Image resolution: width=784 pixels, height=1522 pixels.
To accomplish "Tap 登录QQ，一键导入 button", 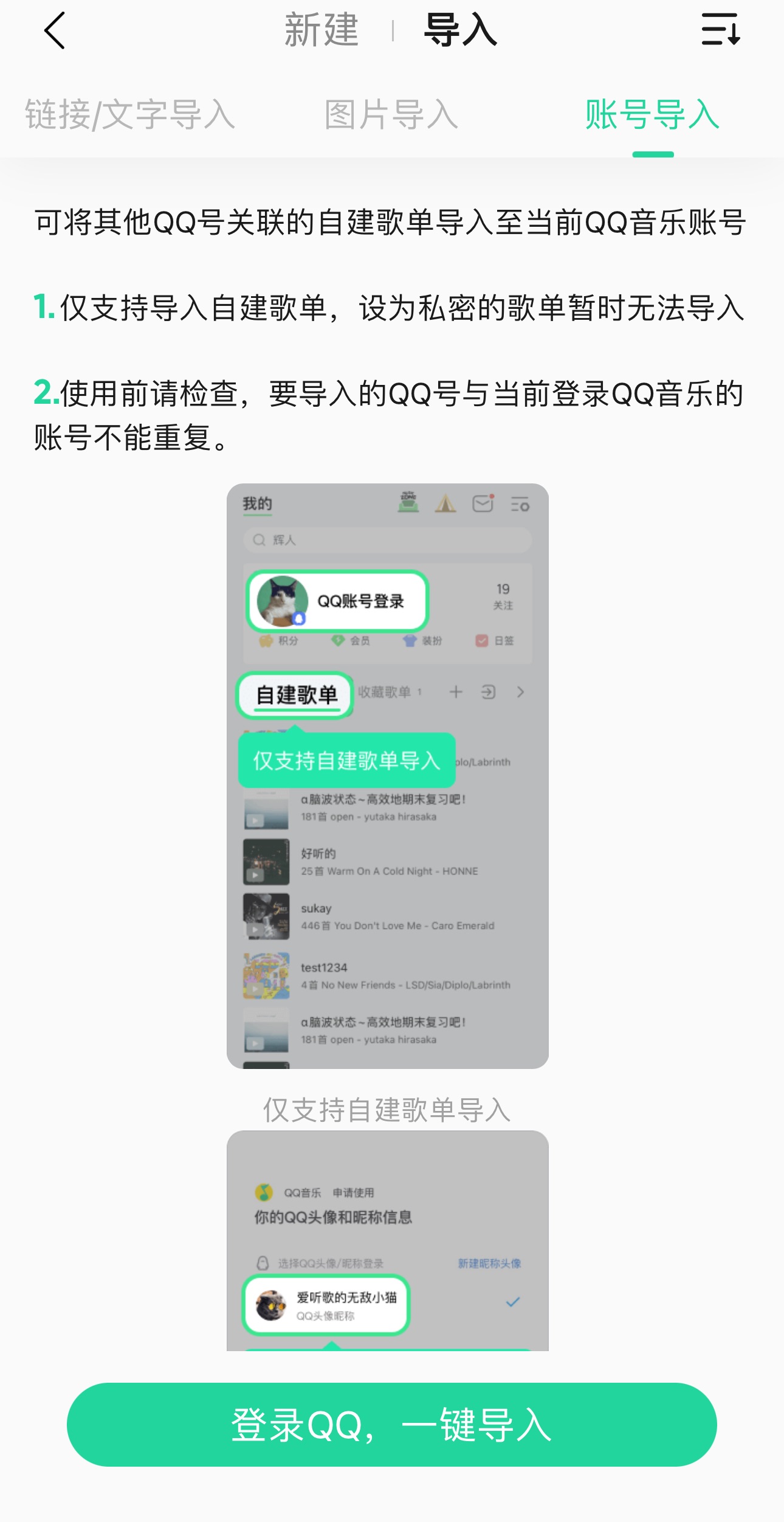I will coord(392,1425).
